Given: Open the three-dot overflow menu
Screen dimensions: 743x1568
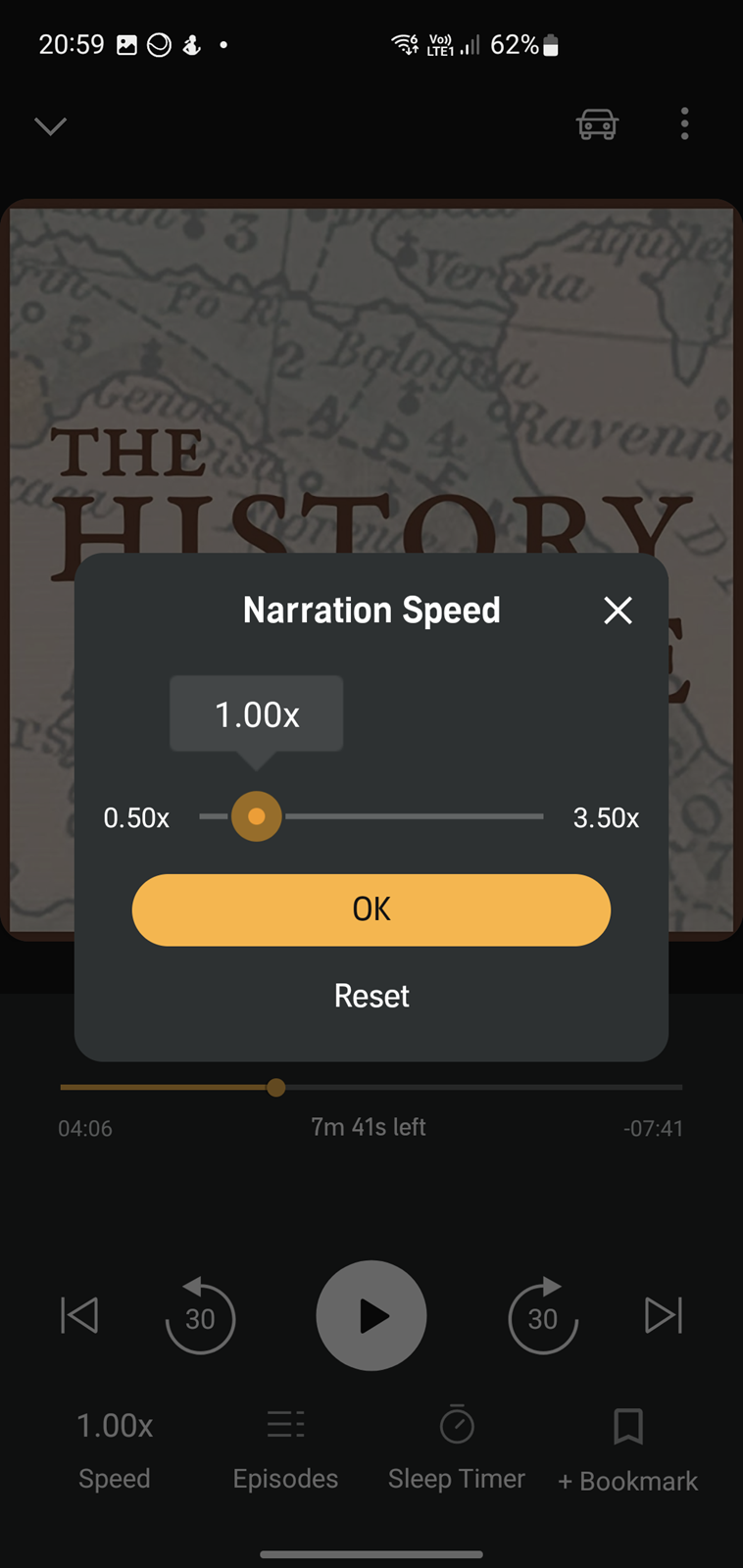Looking at the screenshot, I should (684, 123).
